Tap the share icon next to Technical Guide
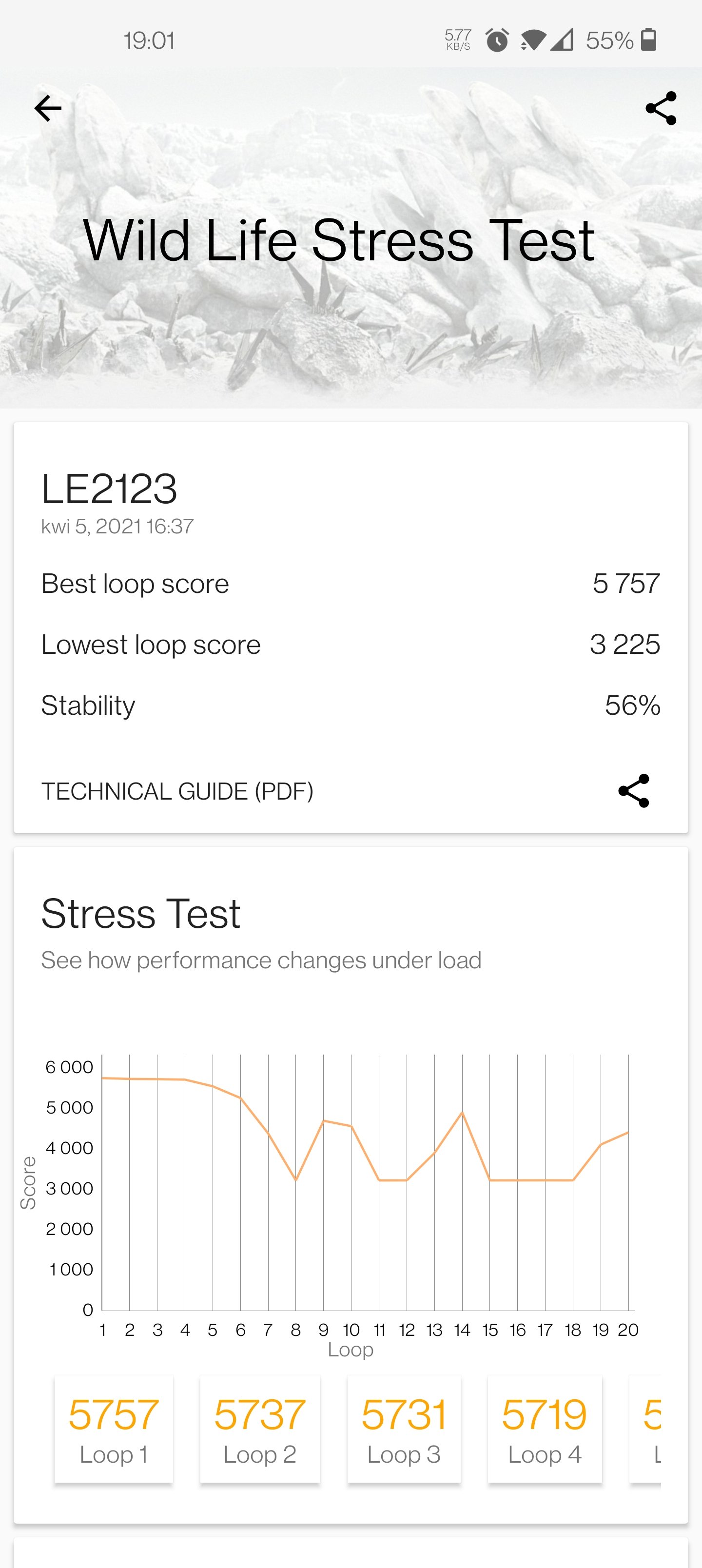The image size is (702, 1568). coord(634,791)
